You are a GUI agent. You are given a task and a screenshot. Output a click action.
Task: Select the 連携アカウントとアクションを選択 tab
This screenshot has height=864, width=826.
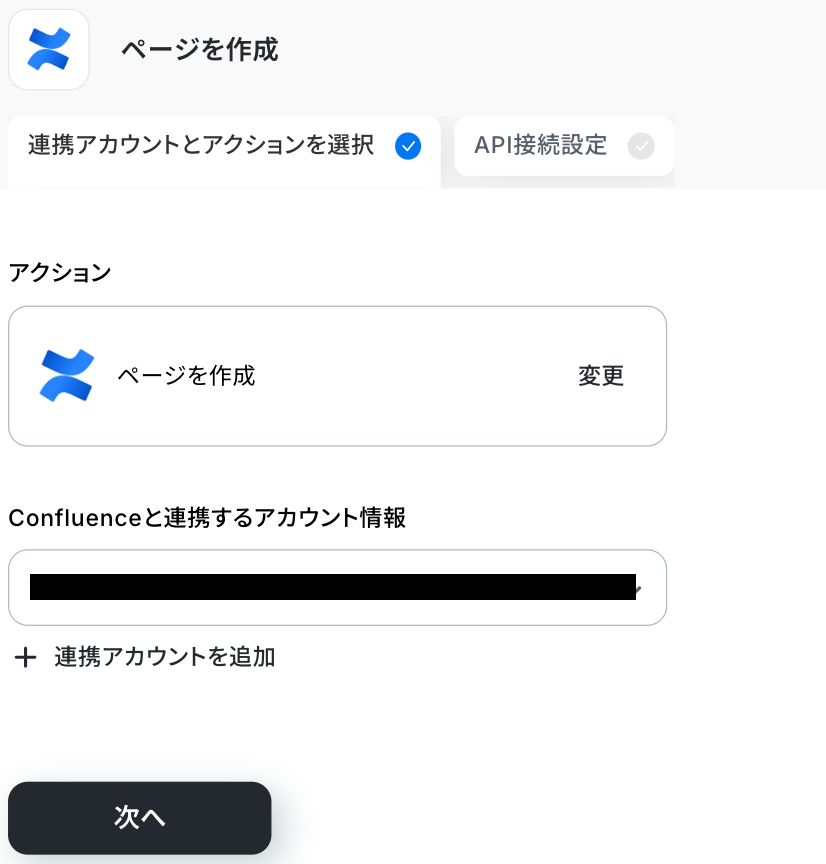(x=224, y=146)
